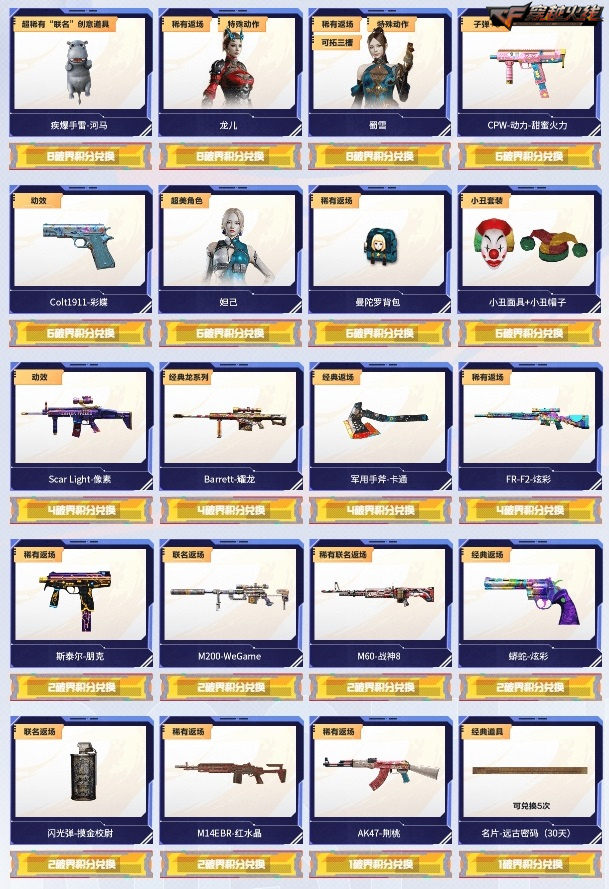609x889 pixels.
Task: Exchange 4 破界积分 for Scar Light-像素
Action: click(81, 510)
